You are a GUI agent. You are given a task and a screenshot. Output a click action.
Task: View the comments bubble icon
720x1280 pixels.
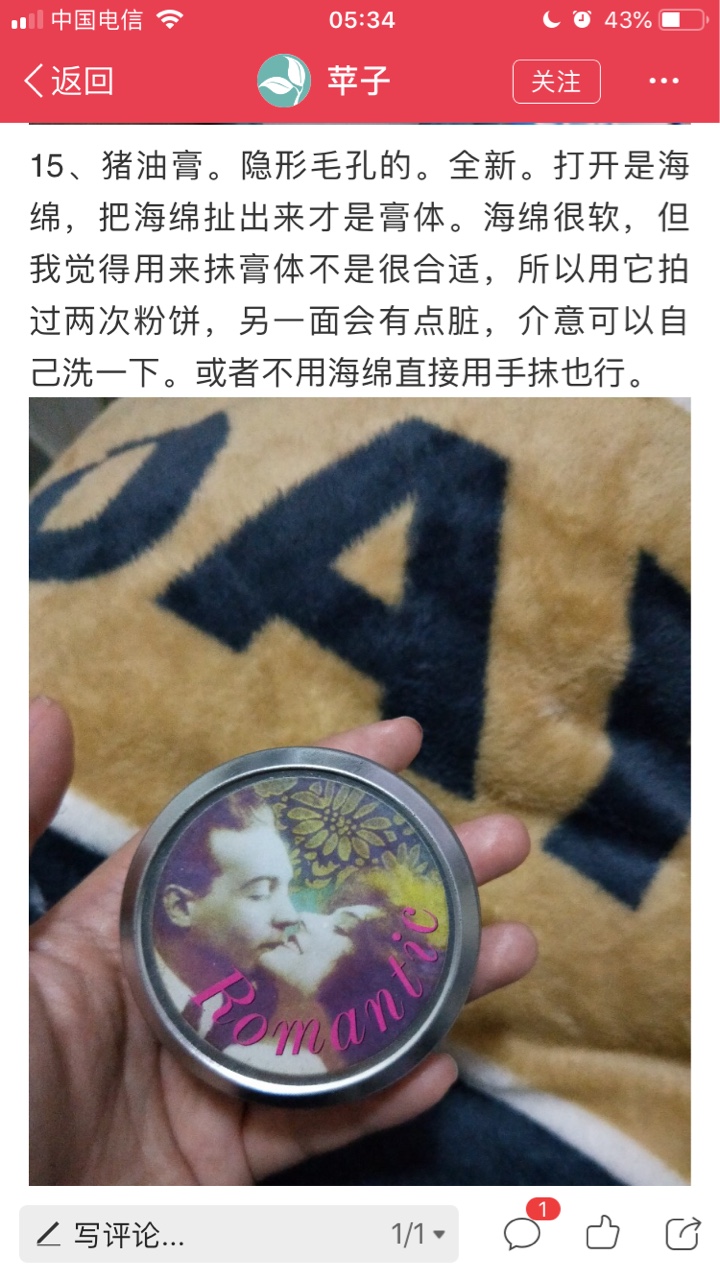(x=523, y=1233)
